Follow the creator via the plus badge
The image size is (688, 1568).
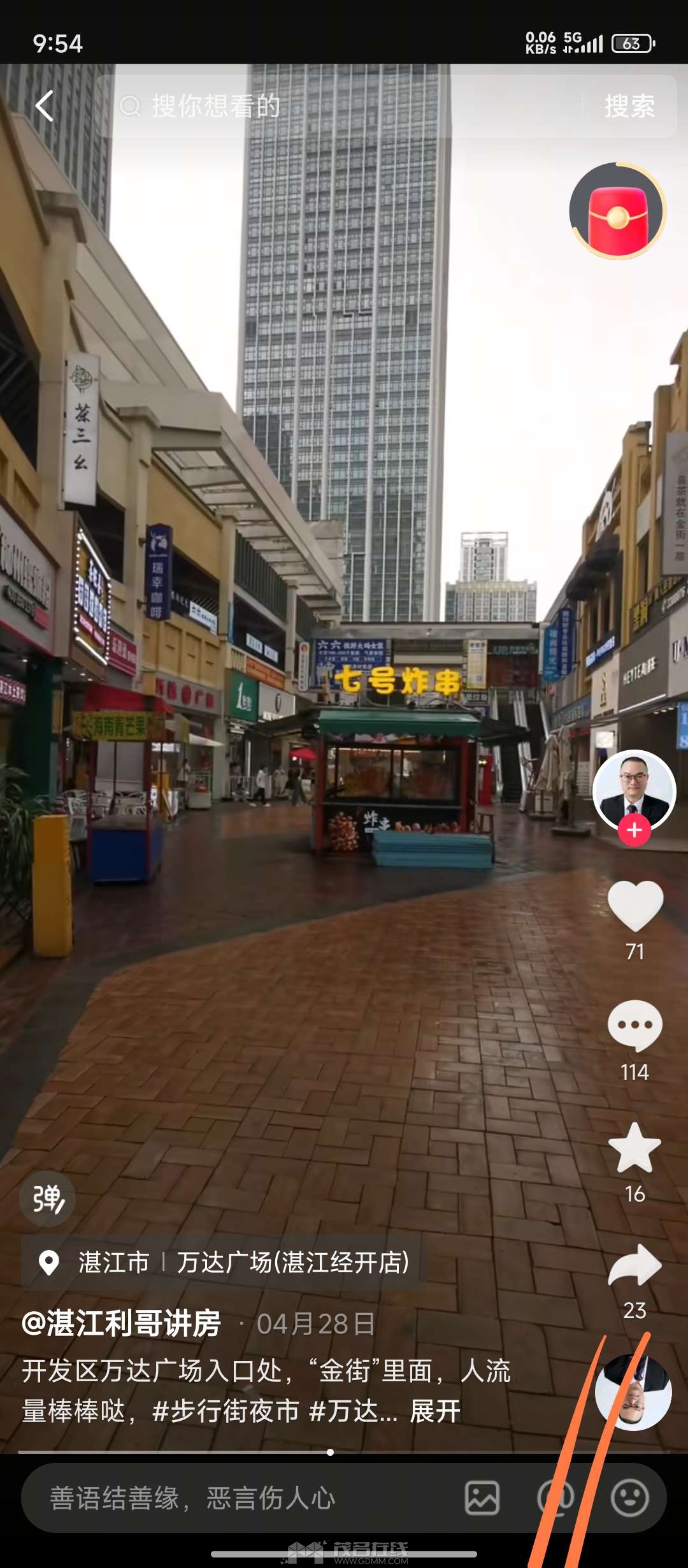pyautogui.click(x=634, y=830)
